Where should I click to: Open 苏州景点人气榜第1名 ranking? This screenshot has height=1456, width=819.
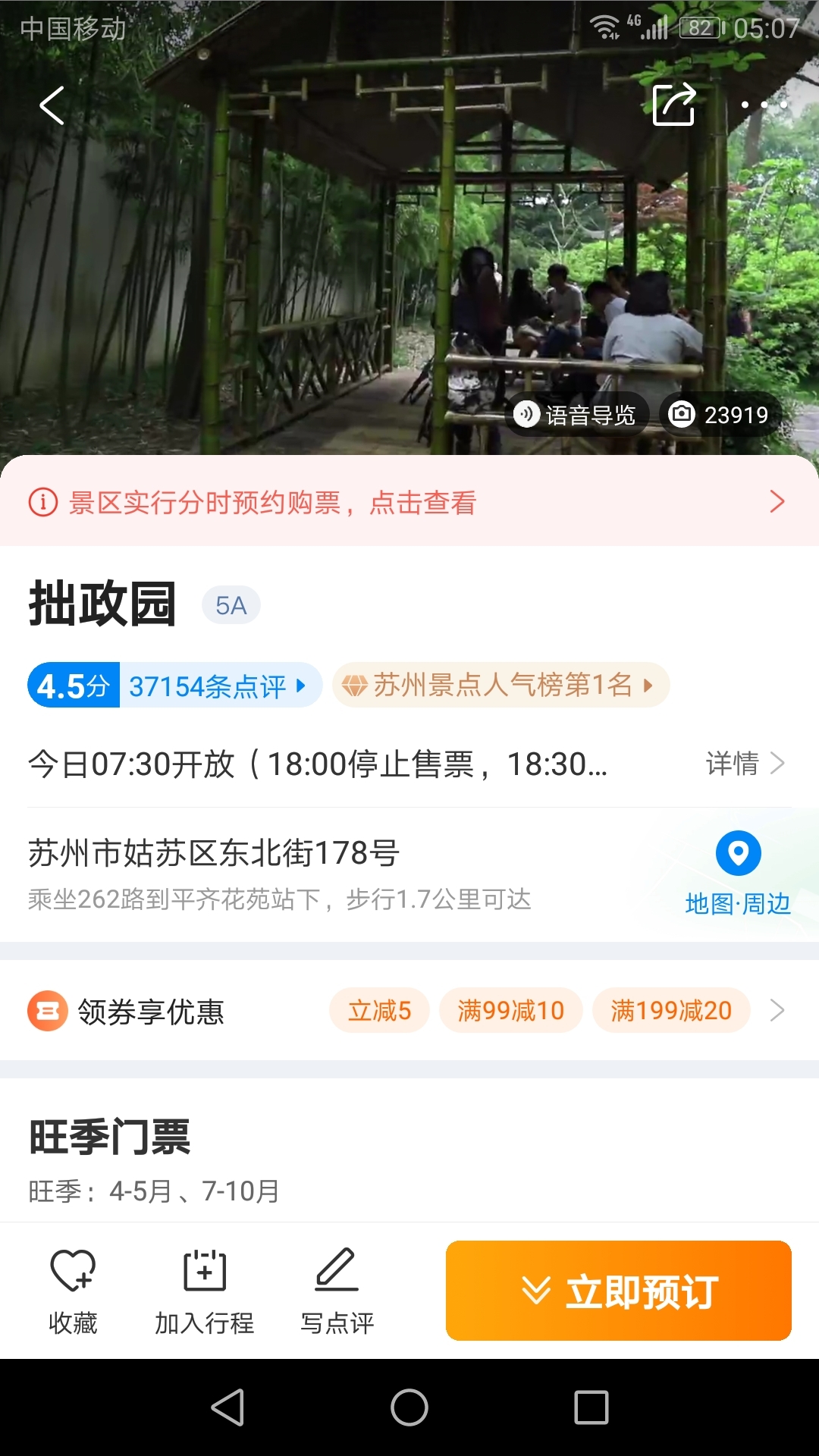[x=500, y=686]
